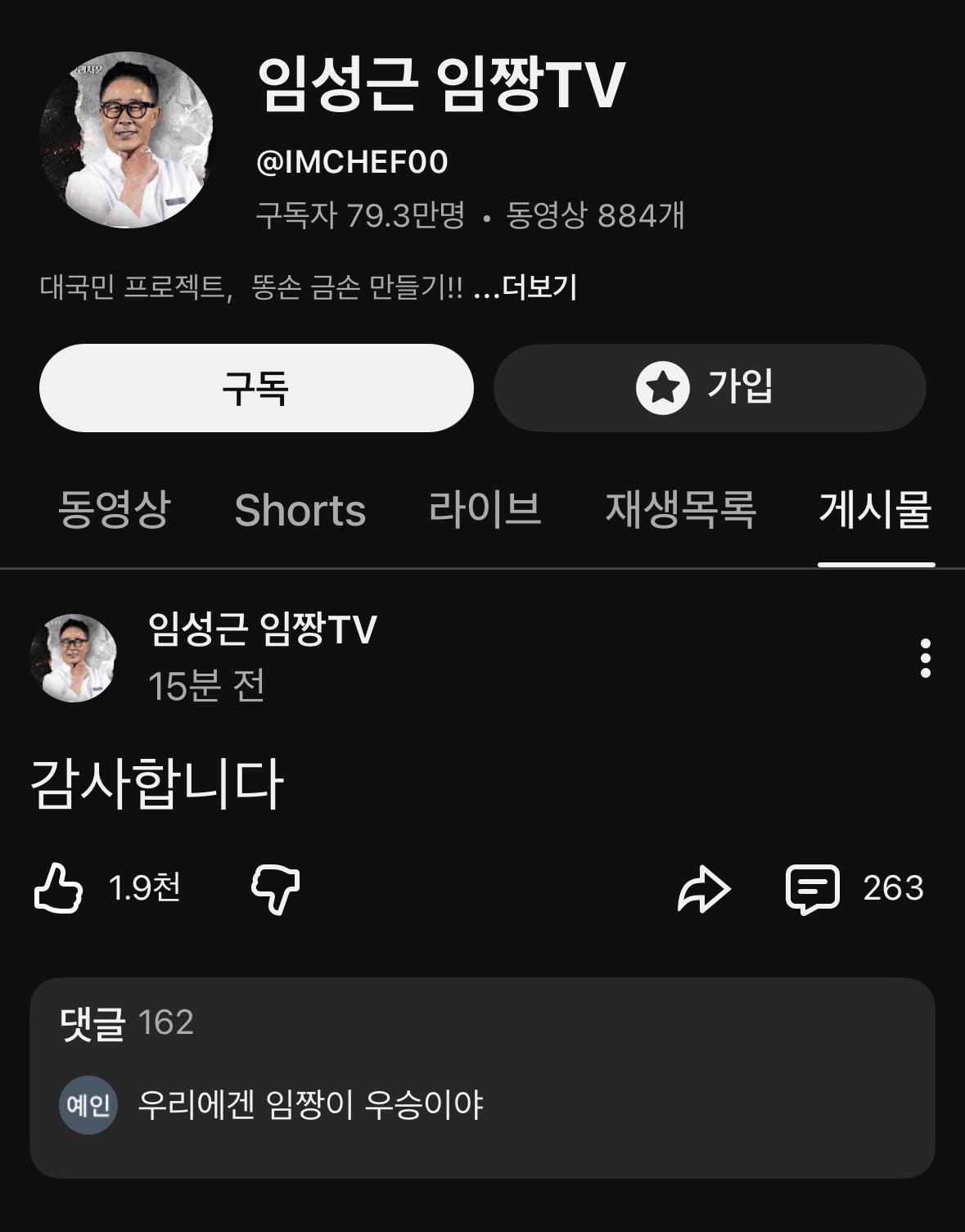Screen dimensions: 965x1232
Task: Expand channel description with 더보기
Action: 539,288
